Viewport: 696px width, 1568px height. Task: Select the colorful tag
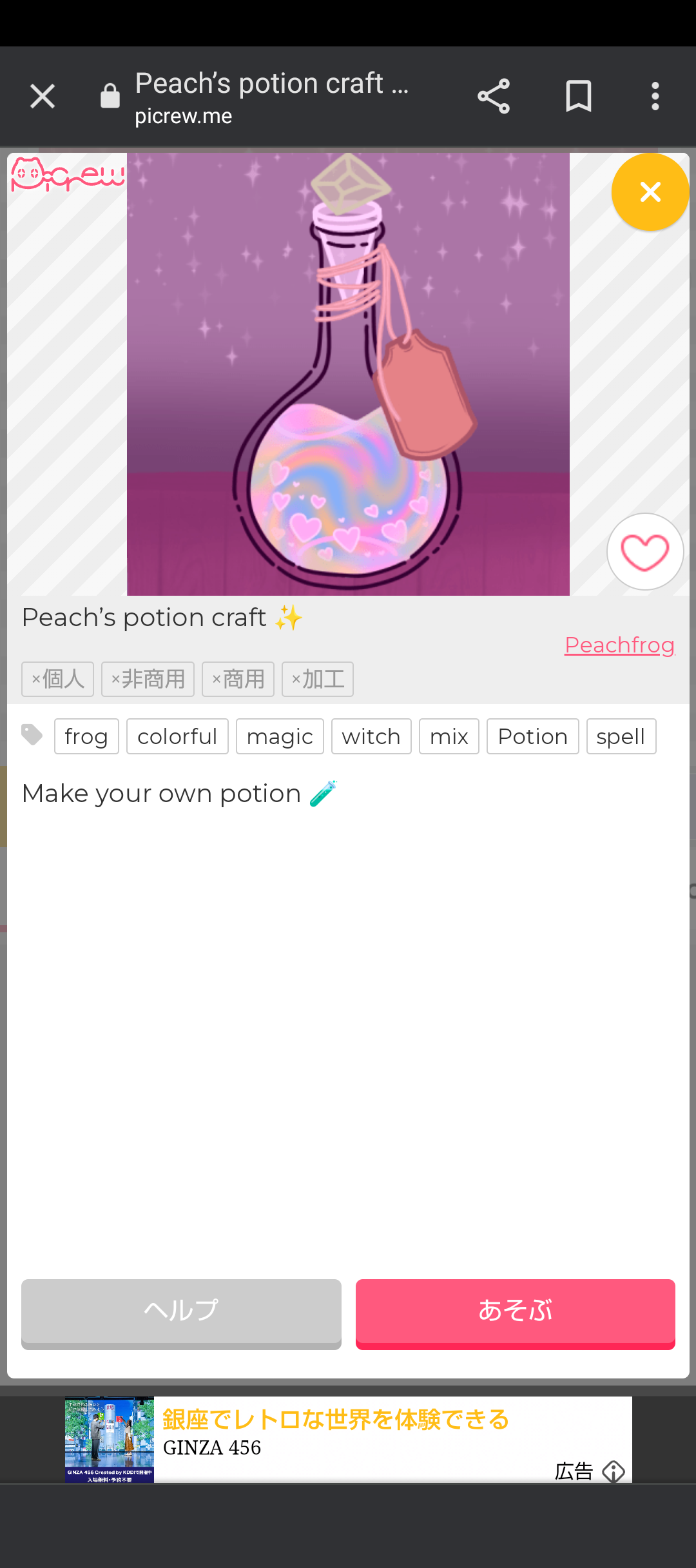pyautogui.click(x=177, y=736)
